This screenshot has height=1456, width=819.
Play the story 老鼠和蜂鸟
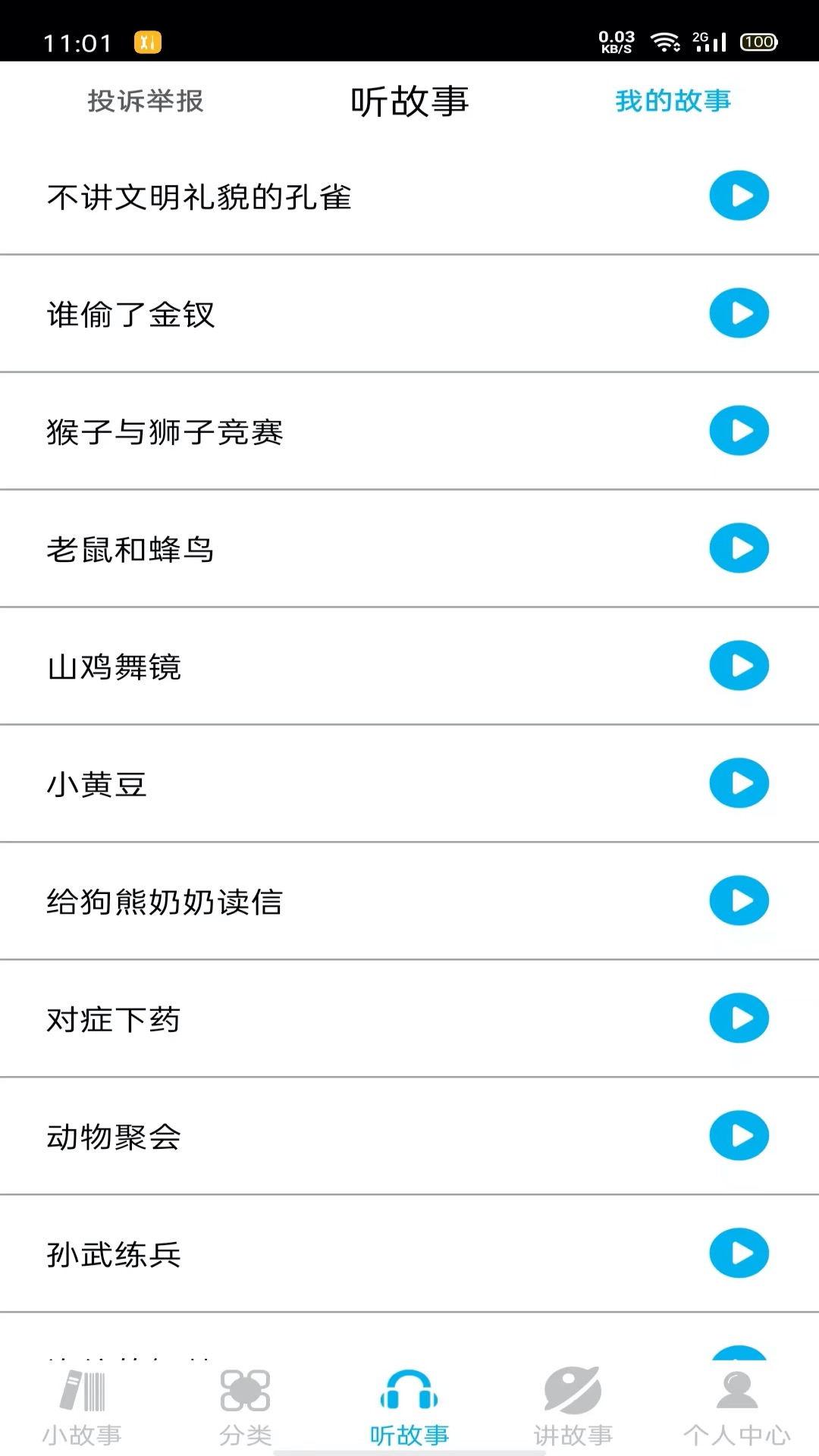tap(739, 548)
